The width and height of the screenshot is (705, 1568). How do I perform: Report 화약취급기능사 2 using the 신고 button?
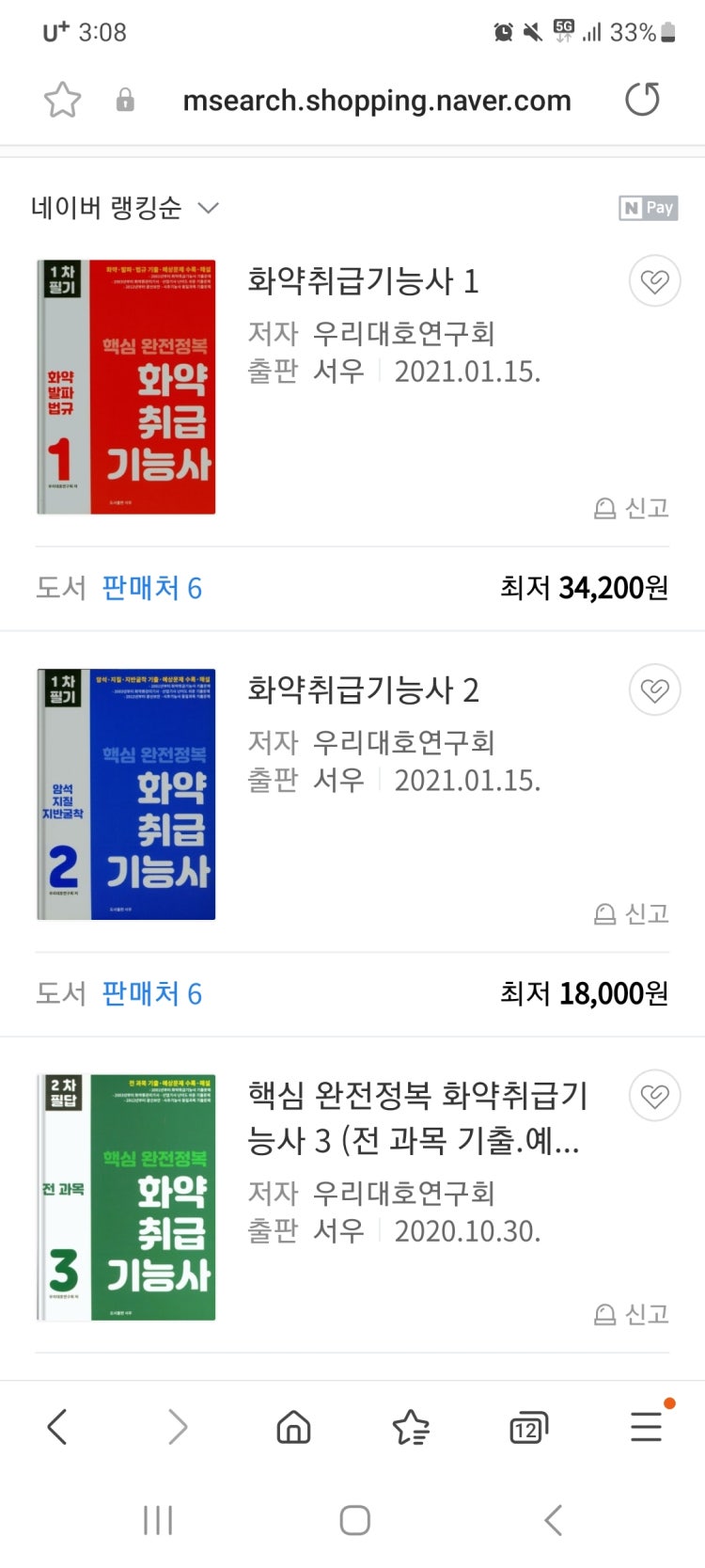[x=630, y=912]
